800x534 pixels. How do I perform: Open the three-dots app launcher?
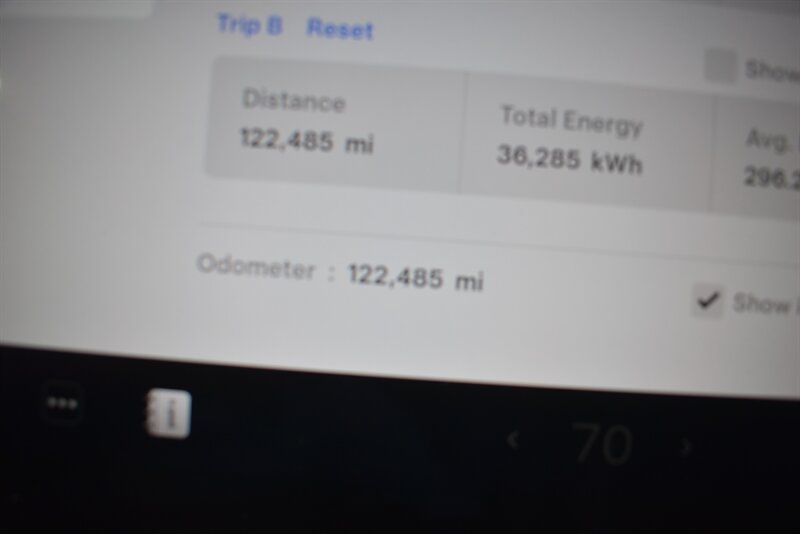(x=62, y=404)
